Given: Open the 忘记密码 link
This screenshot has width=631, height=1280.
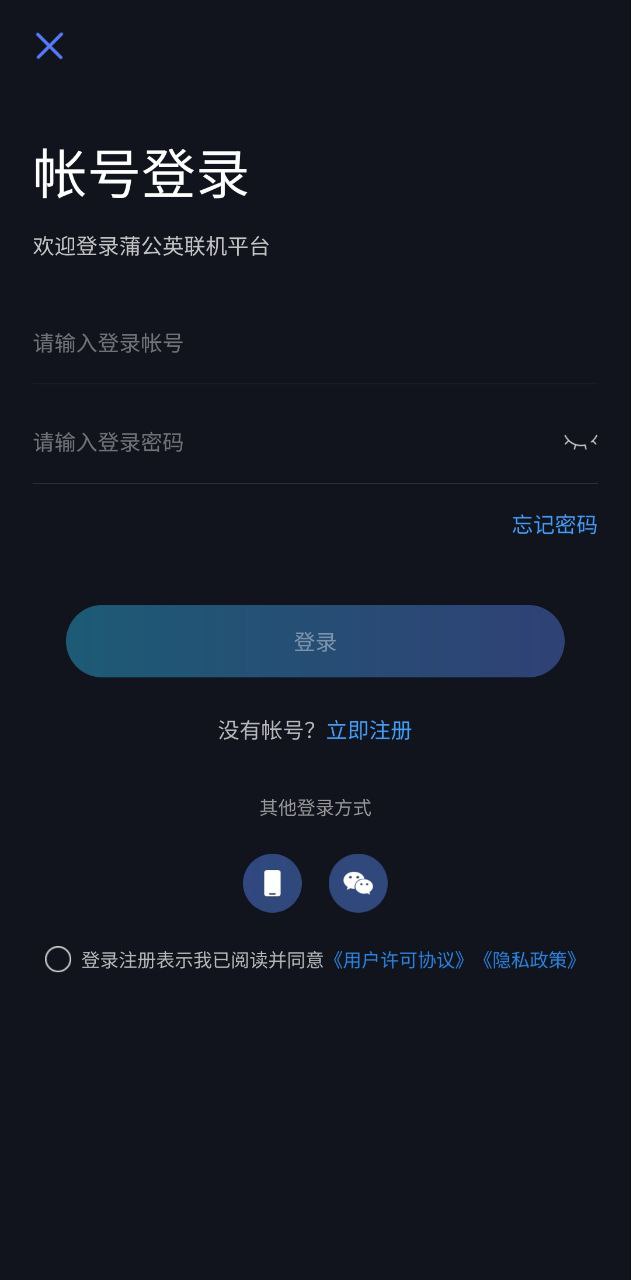Looking at the screenshot, I should tap(554, 525).
